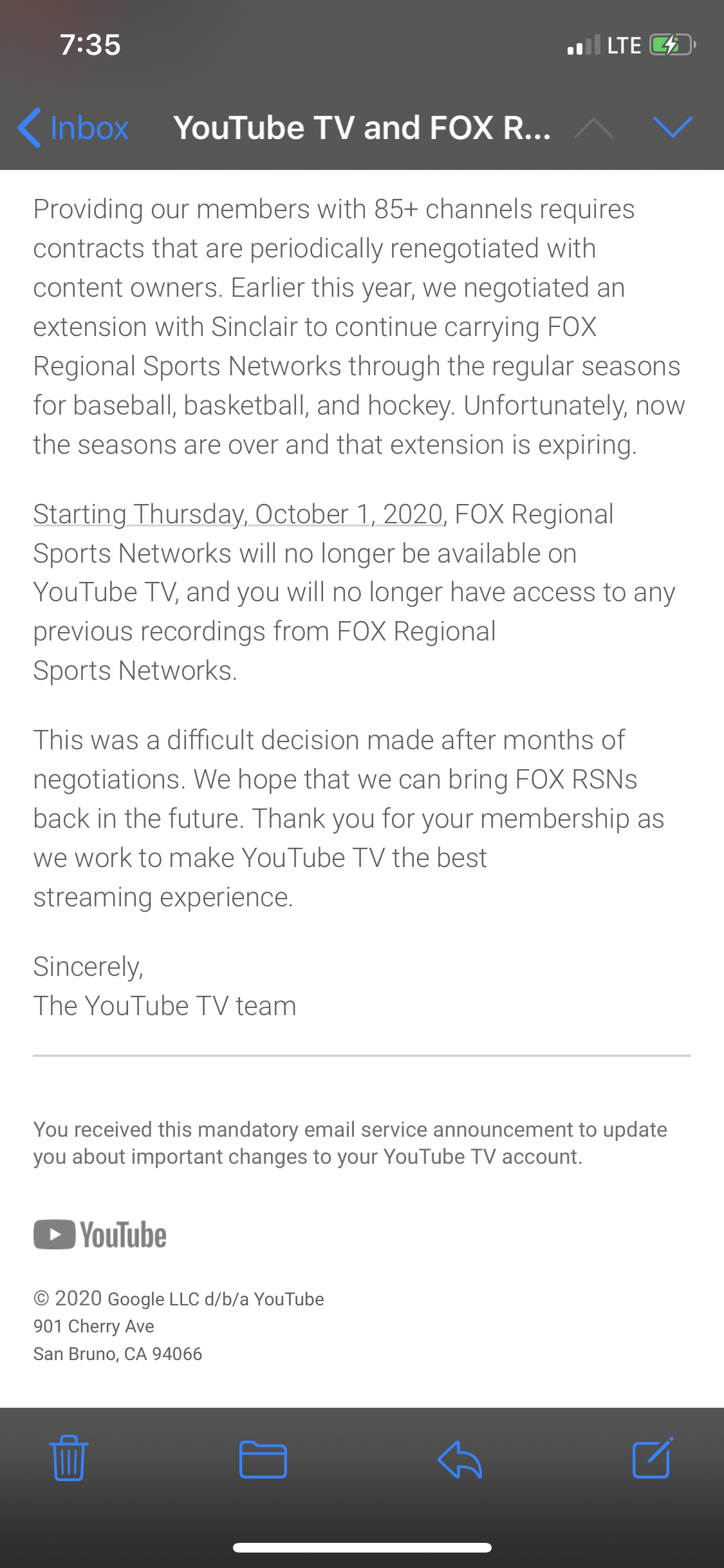Show the next message with down arrow
This screenshot has width=724, height=1568.
(x=673, y=127)
